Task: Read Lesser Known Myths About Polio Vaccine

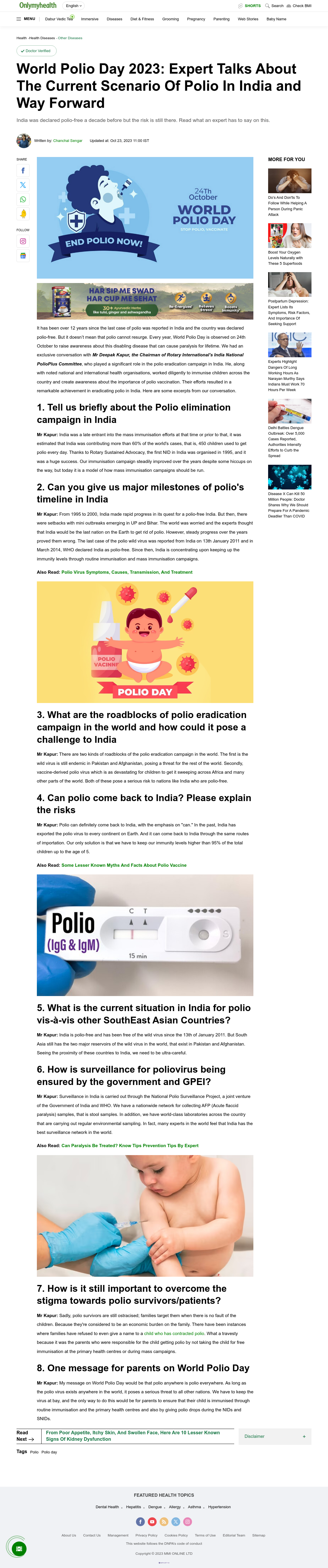Action: 124,865
